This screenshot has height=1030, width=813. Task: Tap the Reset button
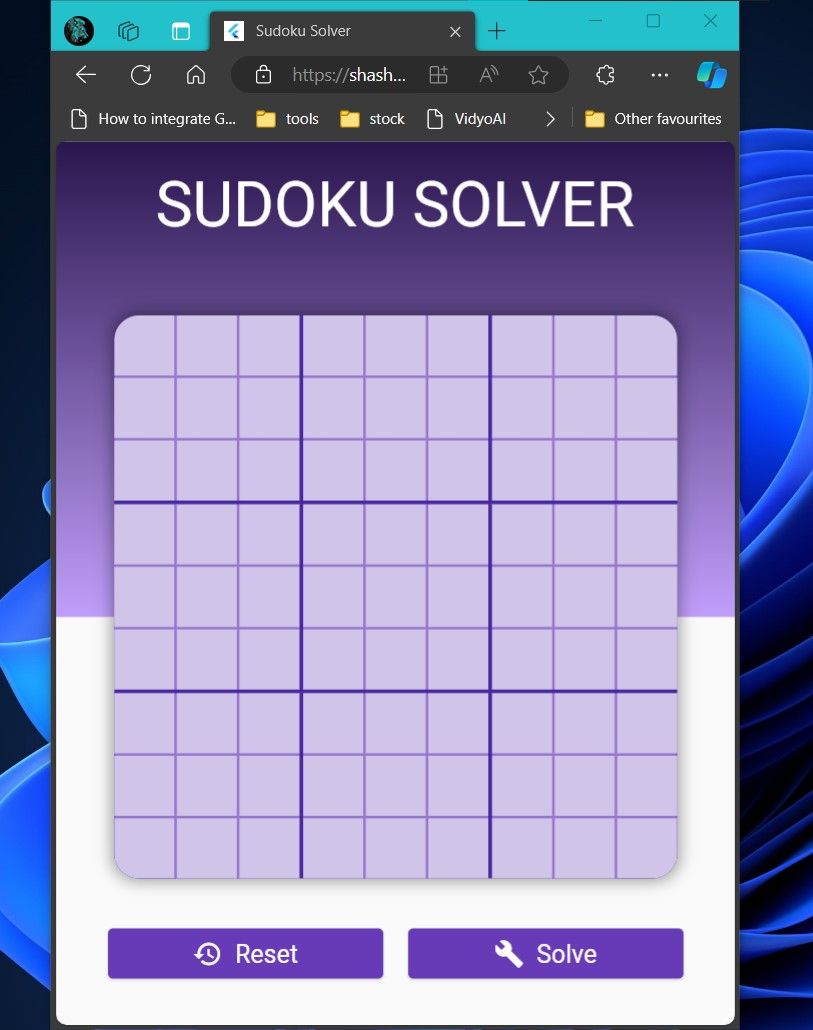(x=245, y=953)
